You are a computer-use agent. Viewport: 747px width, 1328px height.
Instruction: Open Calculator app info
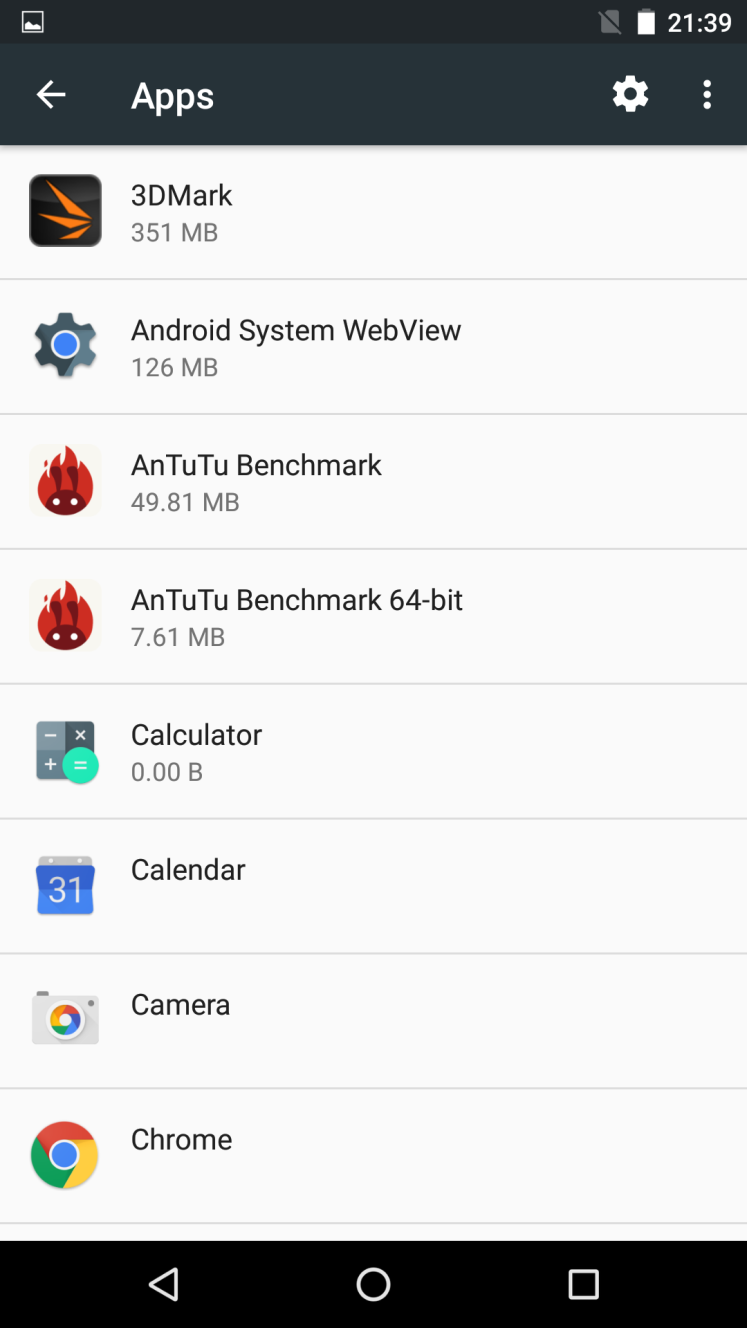(373, 752)
